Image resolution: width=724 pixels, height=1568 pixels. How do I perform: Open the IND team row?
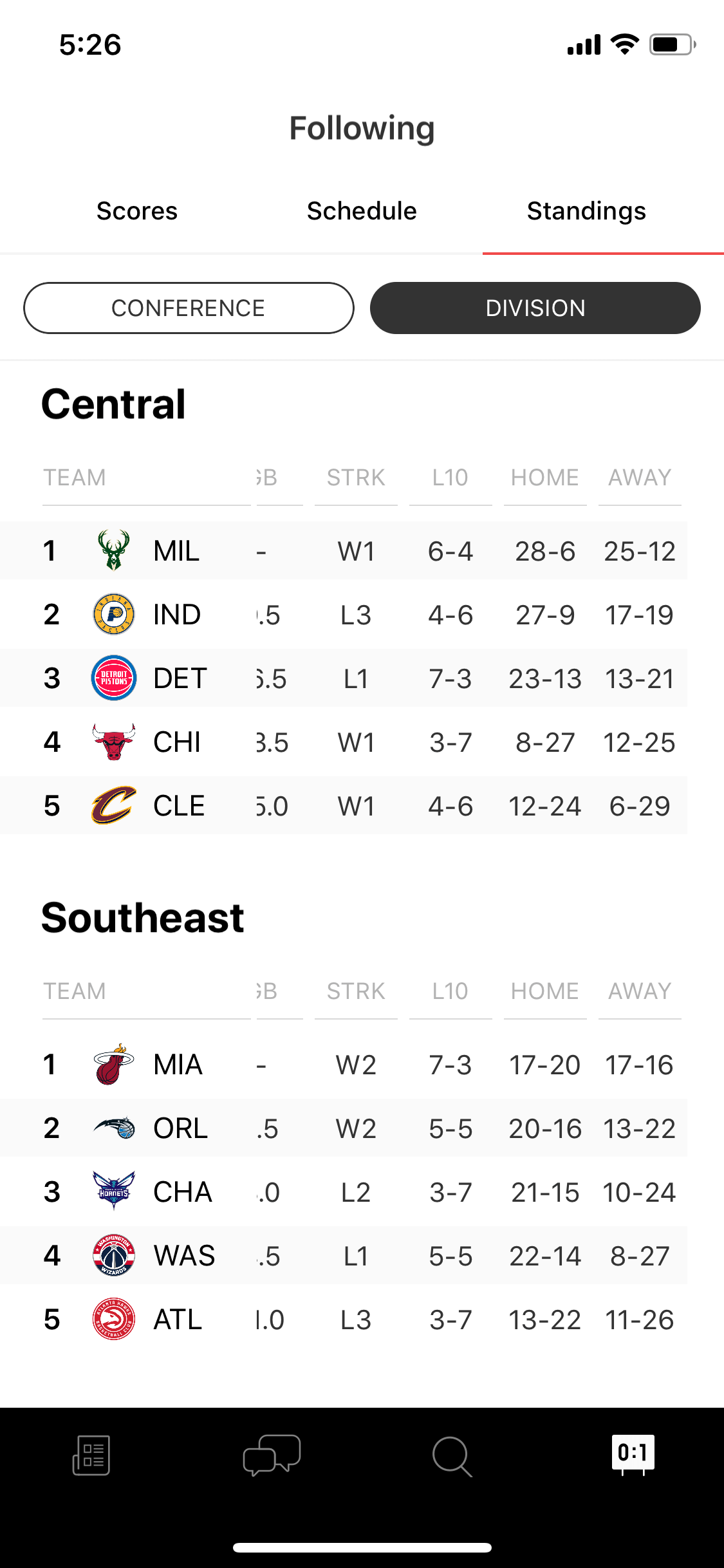pyautogui.click(x=344, y=615)
